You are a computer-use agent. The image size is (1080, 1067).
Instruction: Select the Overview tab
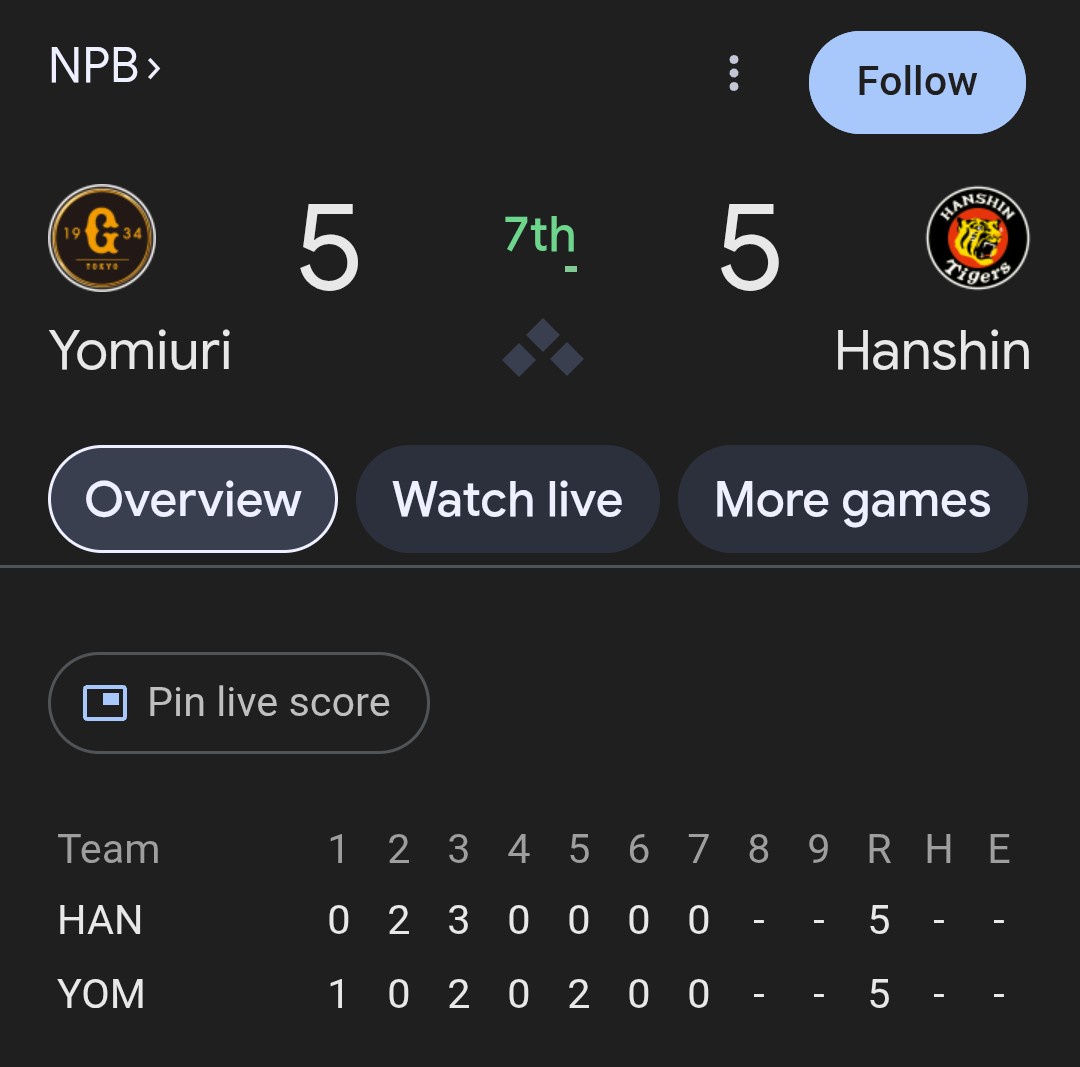[x=193, y=499]
